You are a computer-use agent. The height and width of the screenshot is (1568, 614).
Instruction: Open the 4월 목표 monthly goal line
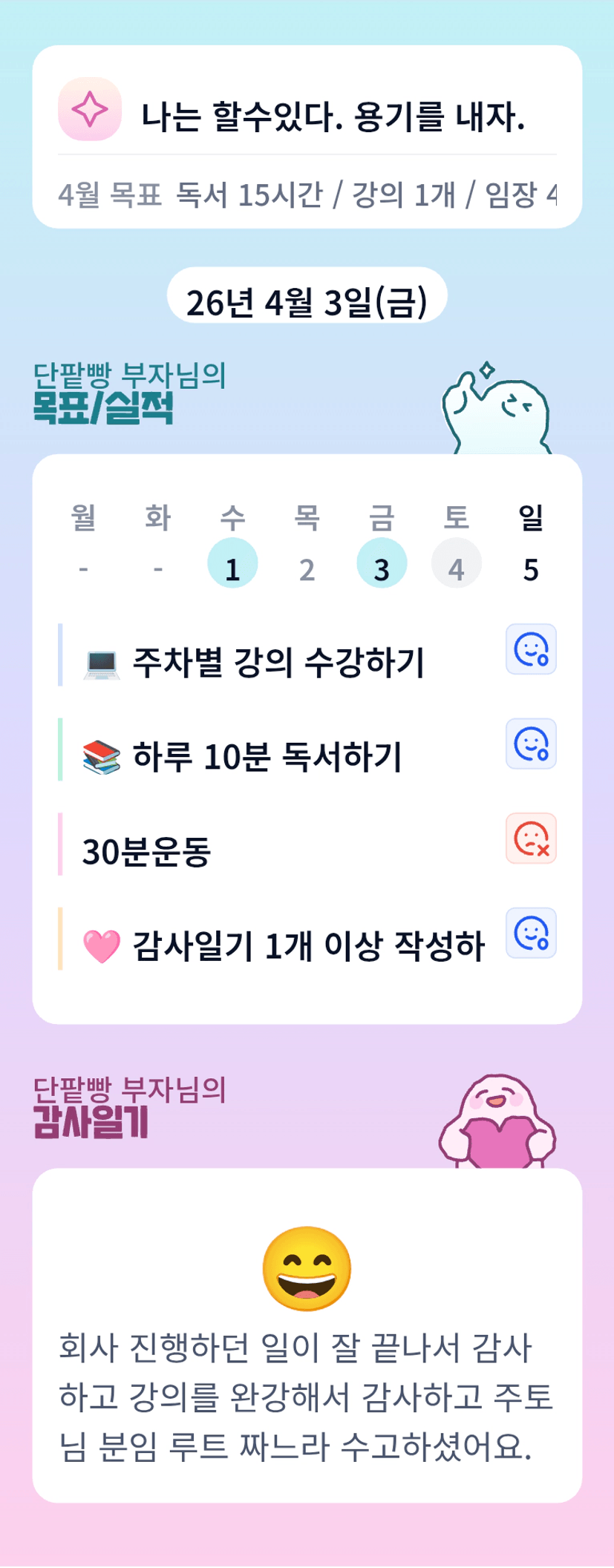(x=307, y=194)
